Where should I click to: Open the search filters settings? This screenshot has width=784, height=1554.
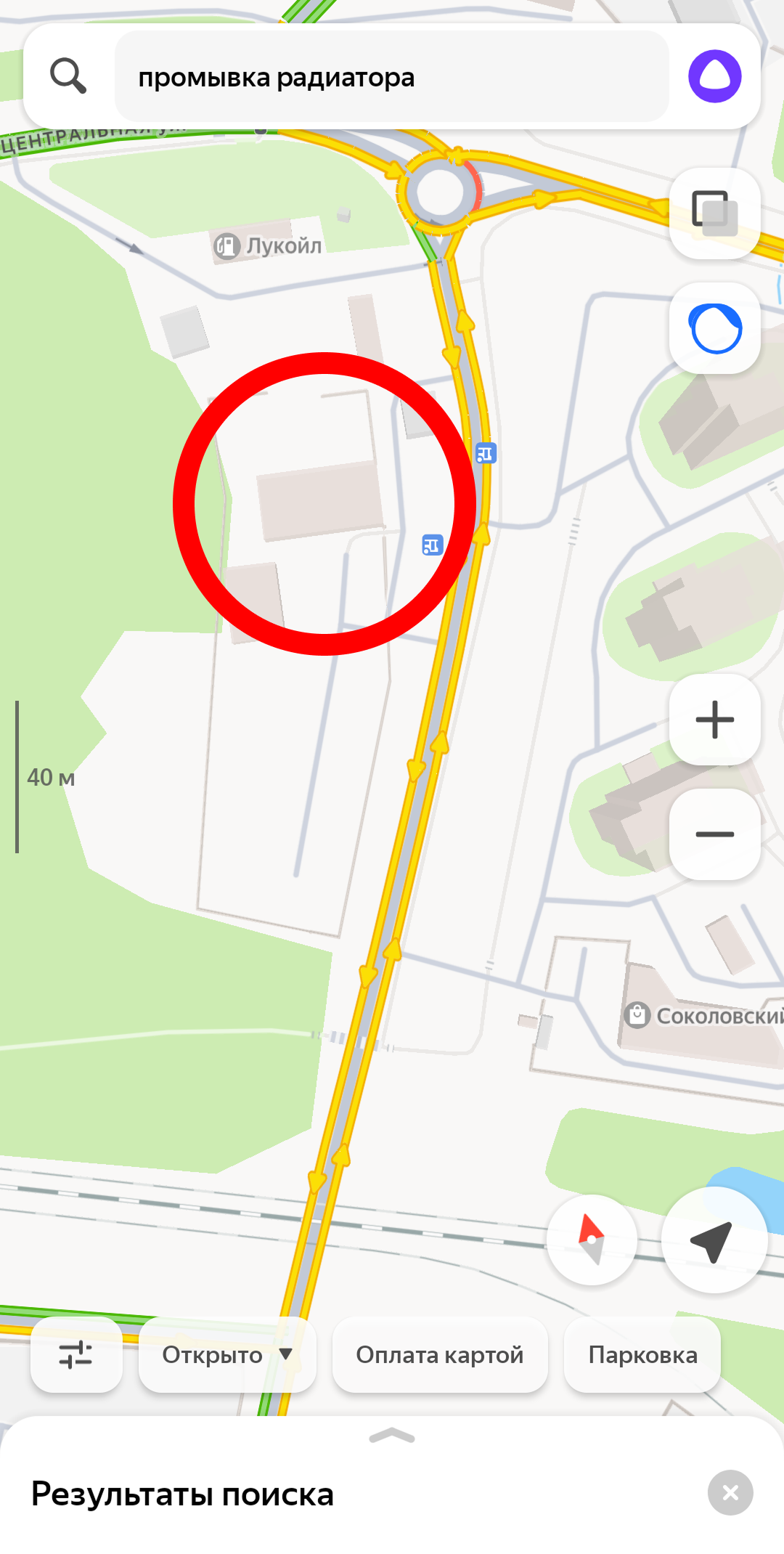click(76, 1355)
